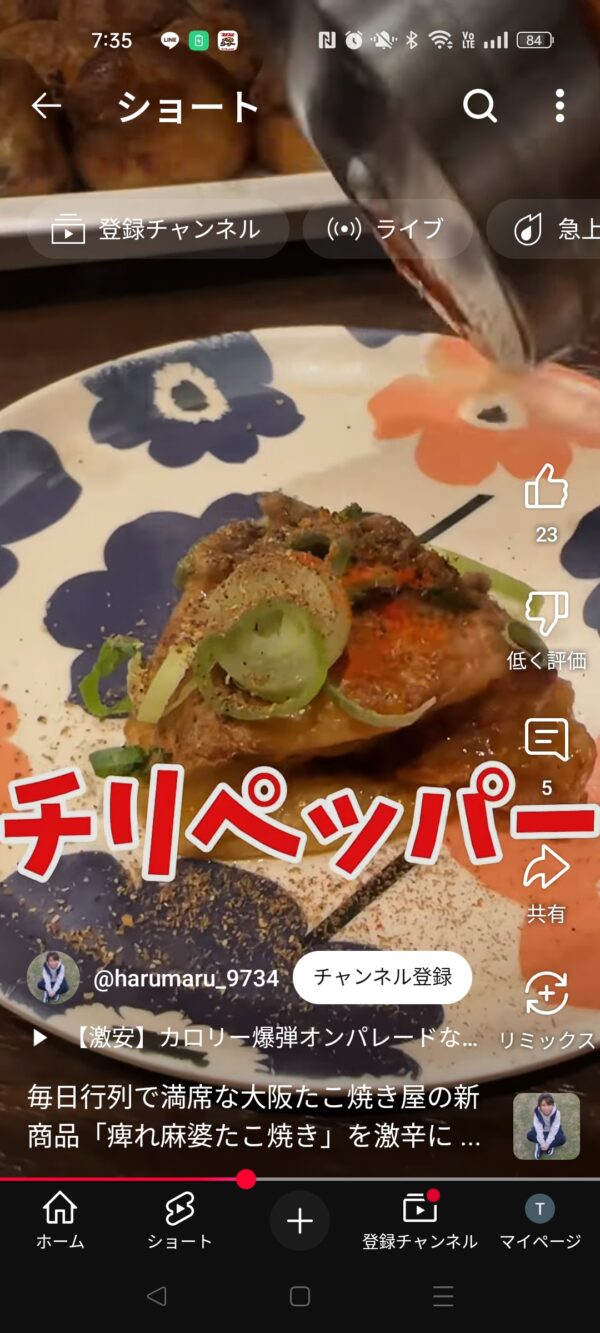This screenshot has width=600, height=1333.
Task: Go back using the top-left arrow
Action: (46, 105)
